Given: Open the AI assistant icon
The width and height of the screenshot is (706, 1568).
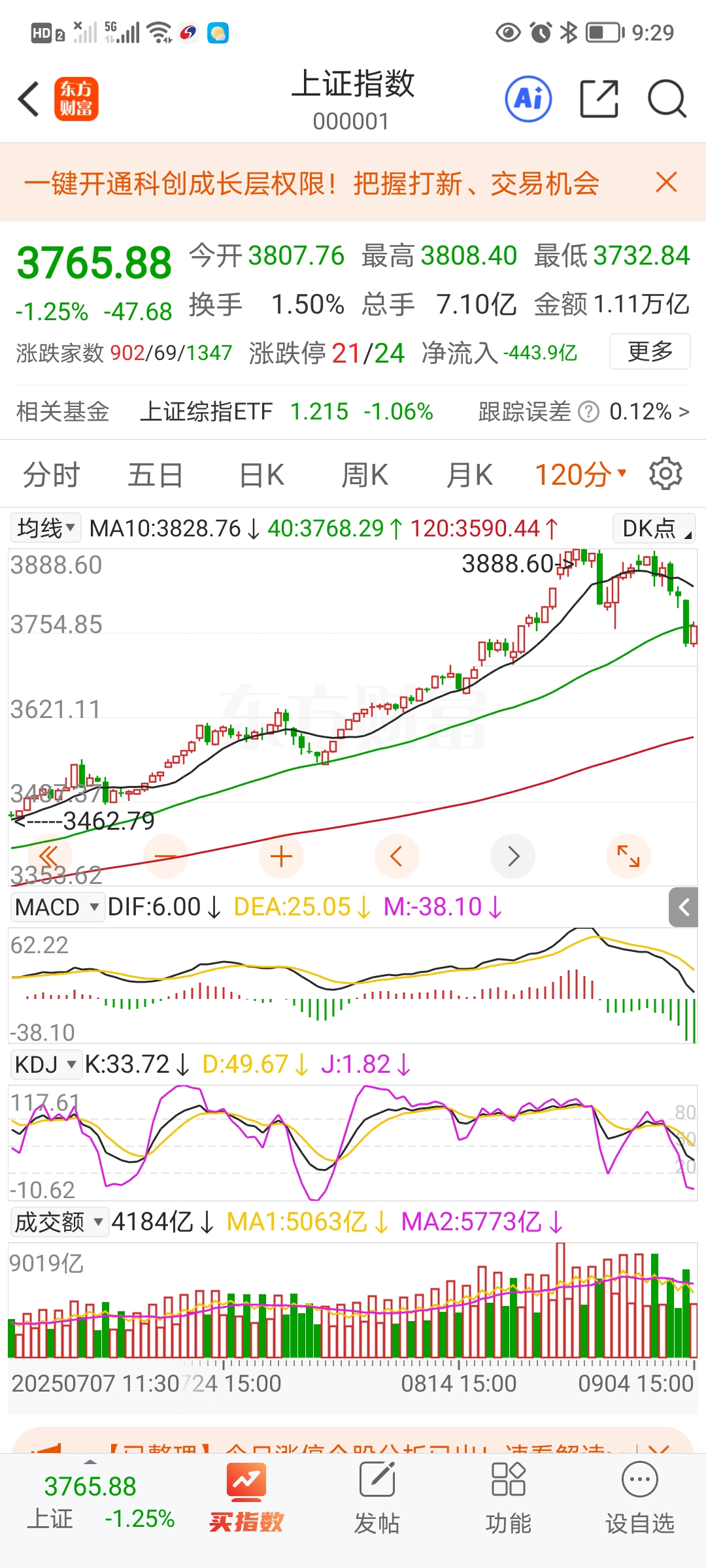Looking at the screenshot, I should pyautogui.click(x=528, y=99).
